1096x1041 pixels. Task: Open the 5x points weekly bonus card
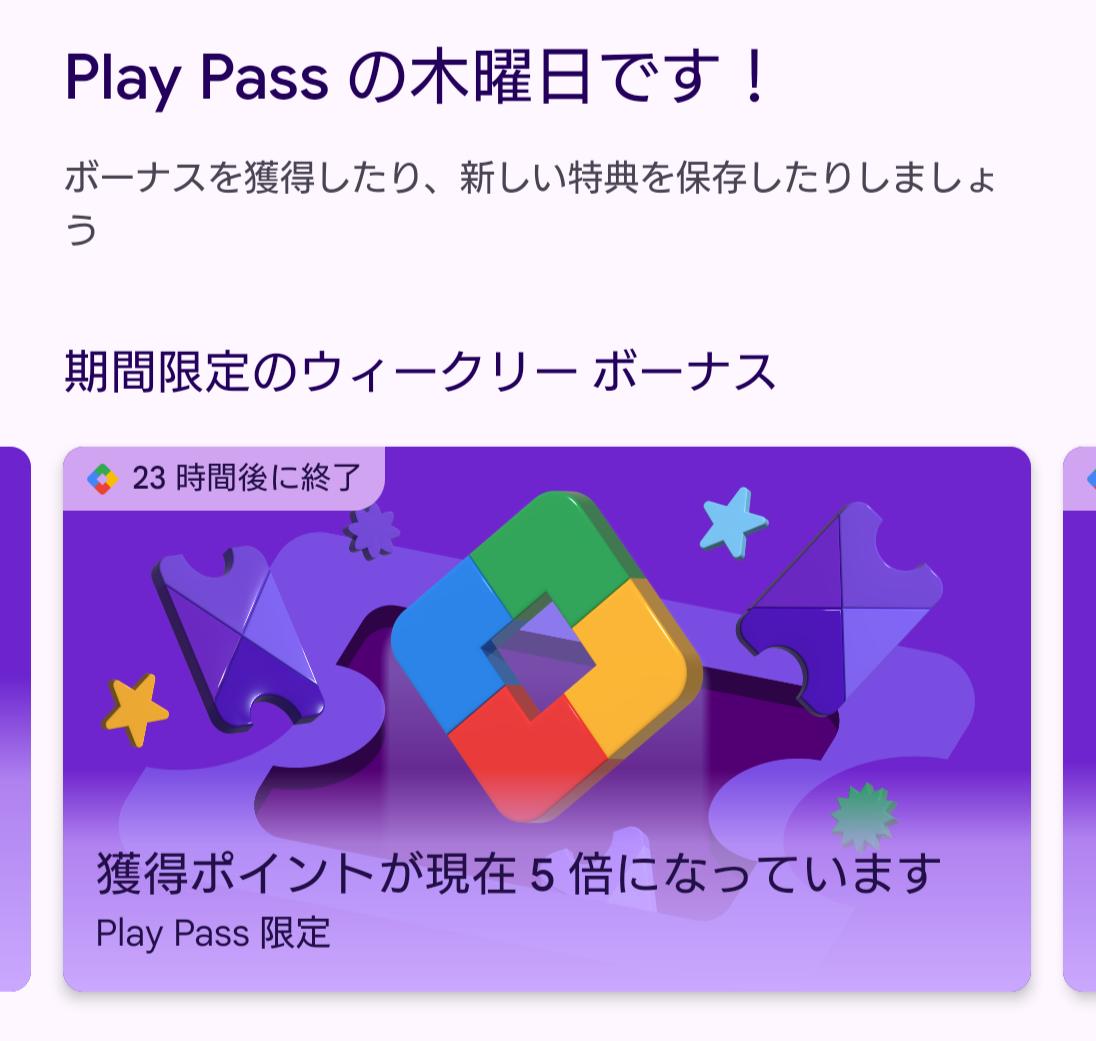click(x=546, y=718)
